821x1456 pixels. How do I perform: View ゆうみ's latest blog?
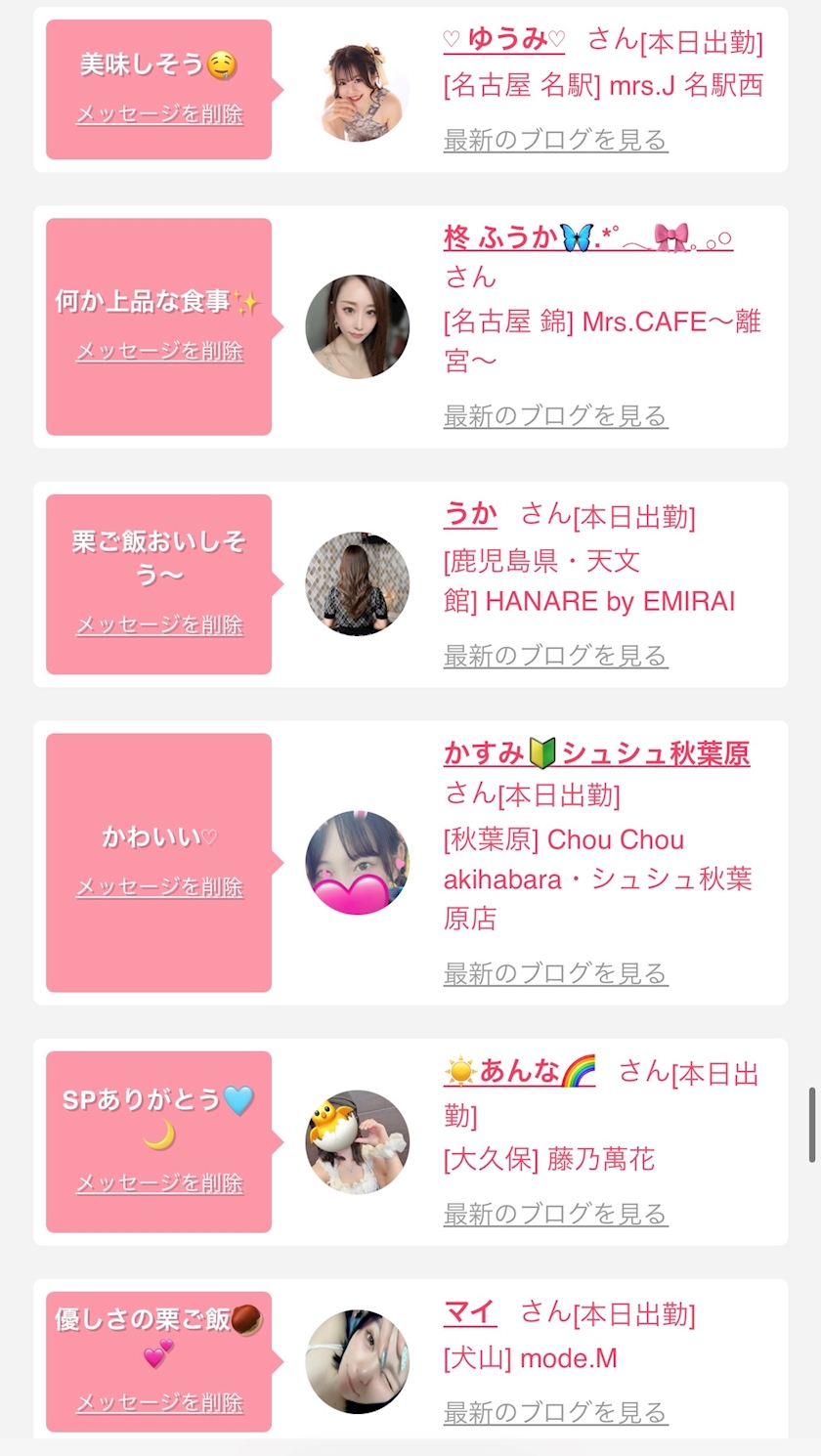(x=555, y=140)
